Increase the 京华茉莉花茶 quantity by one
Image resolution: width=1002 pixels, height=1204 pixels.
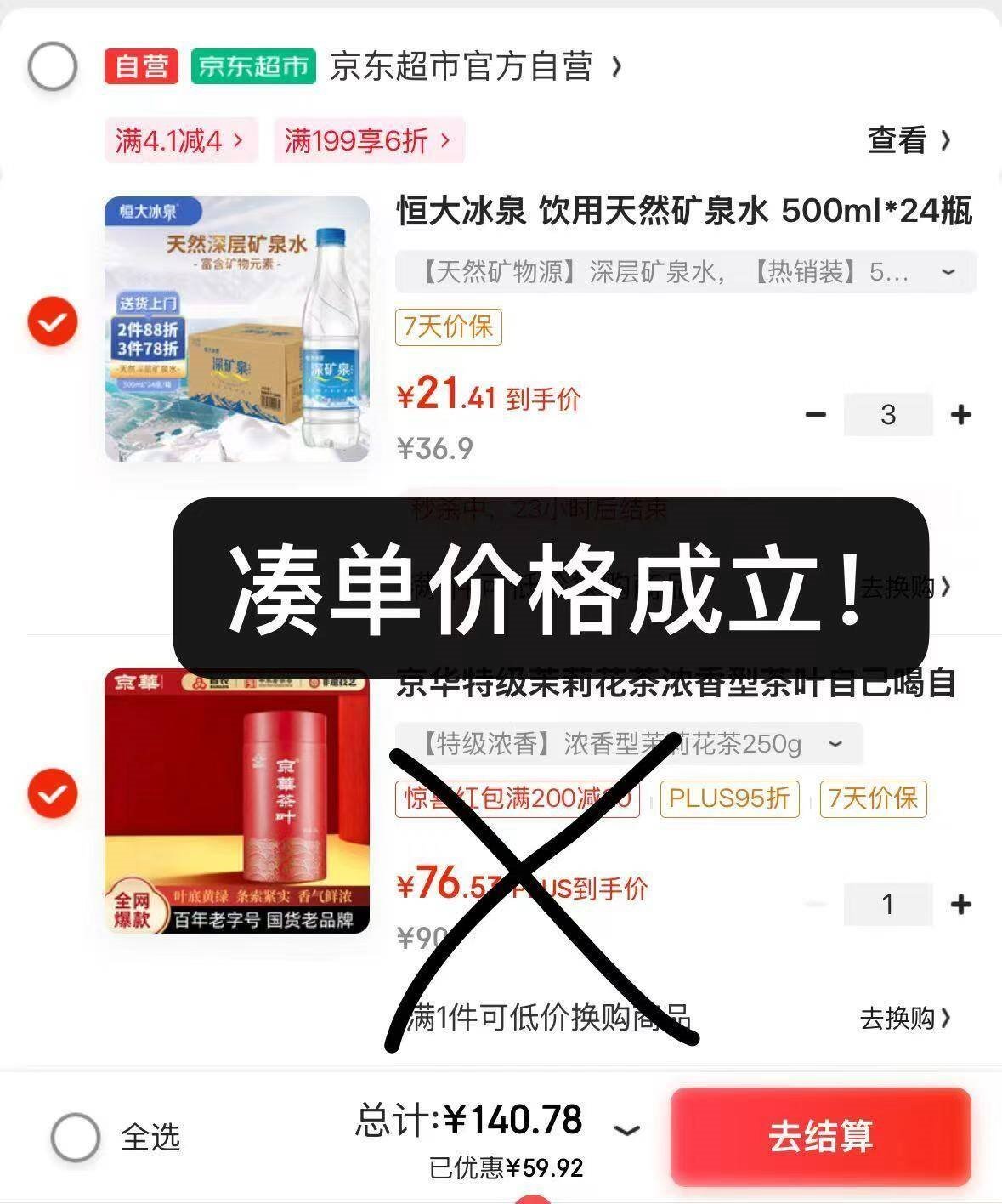961,904
